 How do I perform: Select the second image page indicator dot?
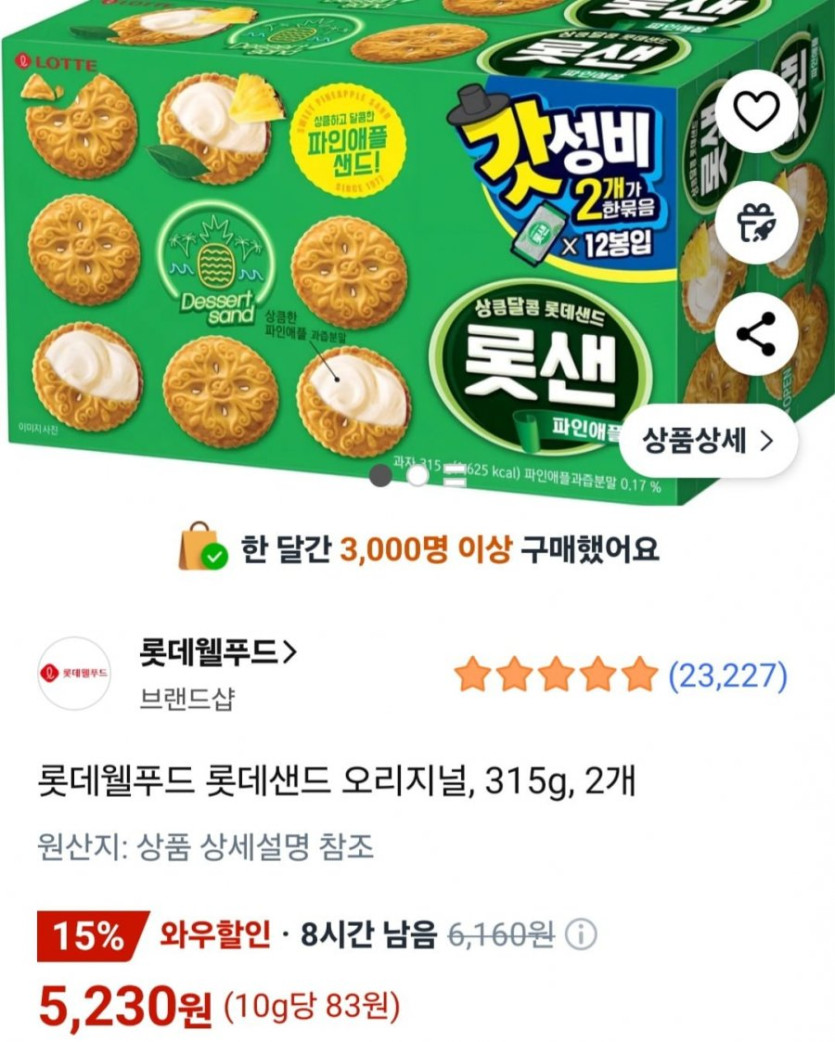coord(418,476)
